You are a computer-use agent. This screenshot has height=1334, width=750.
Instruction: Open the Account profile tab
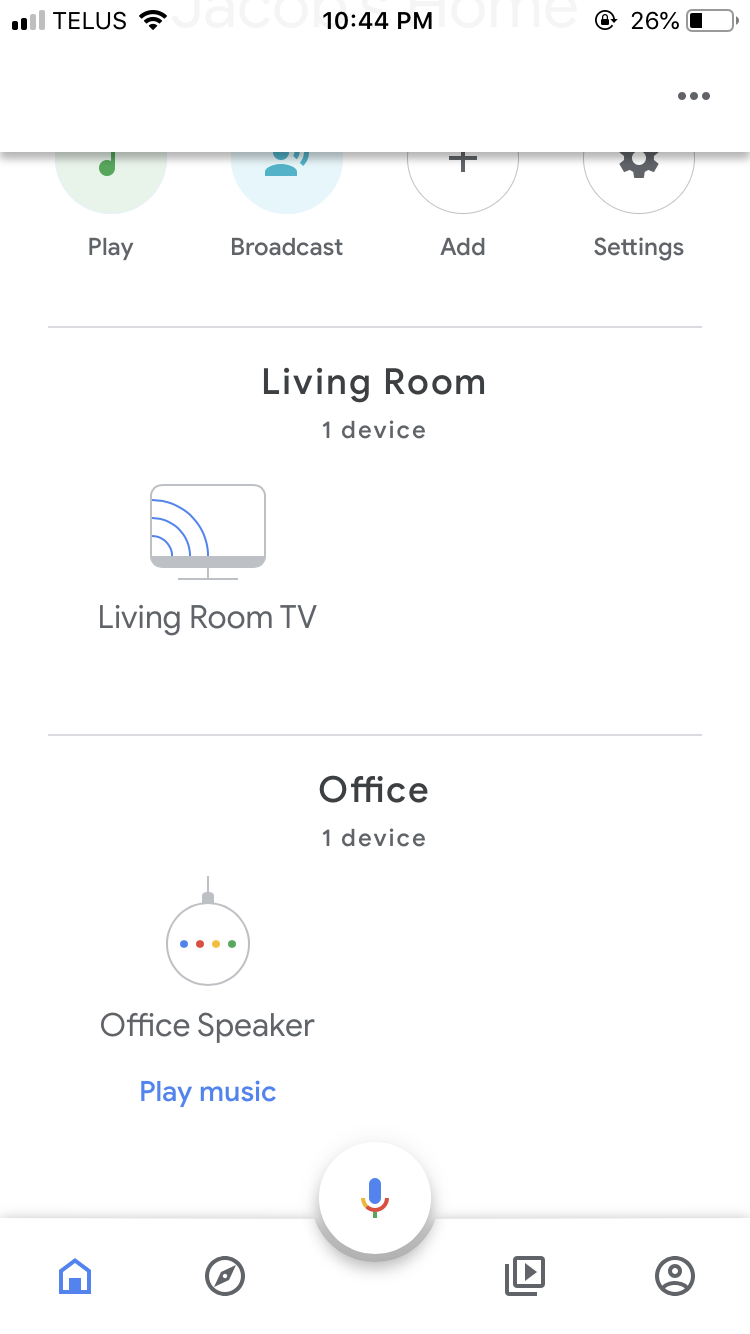(x=675, y=1276)
